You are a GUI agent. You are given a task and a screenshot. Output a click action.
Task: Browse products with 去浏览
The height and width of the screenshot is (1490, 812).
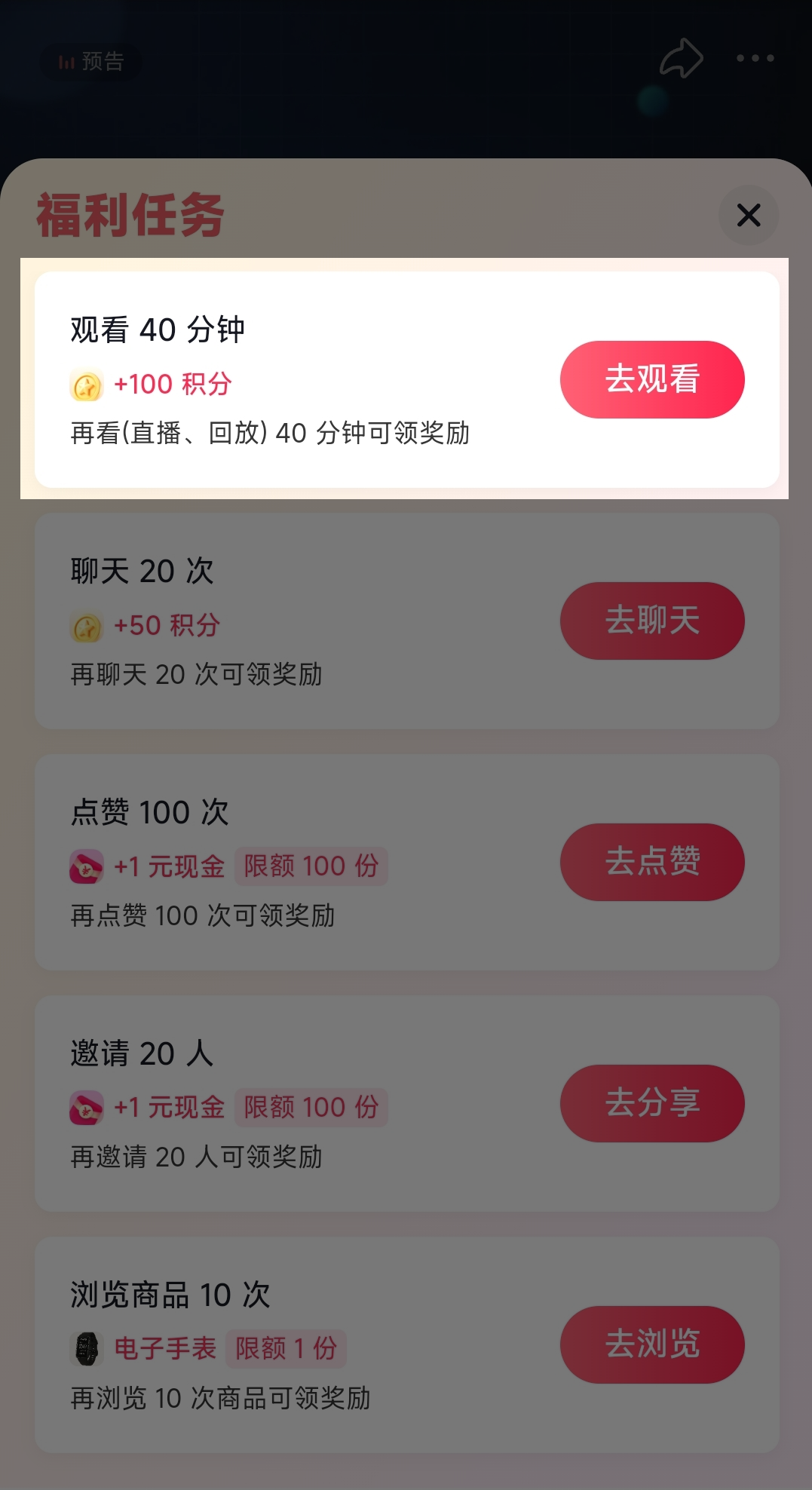pos(652,1344)
